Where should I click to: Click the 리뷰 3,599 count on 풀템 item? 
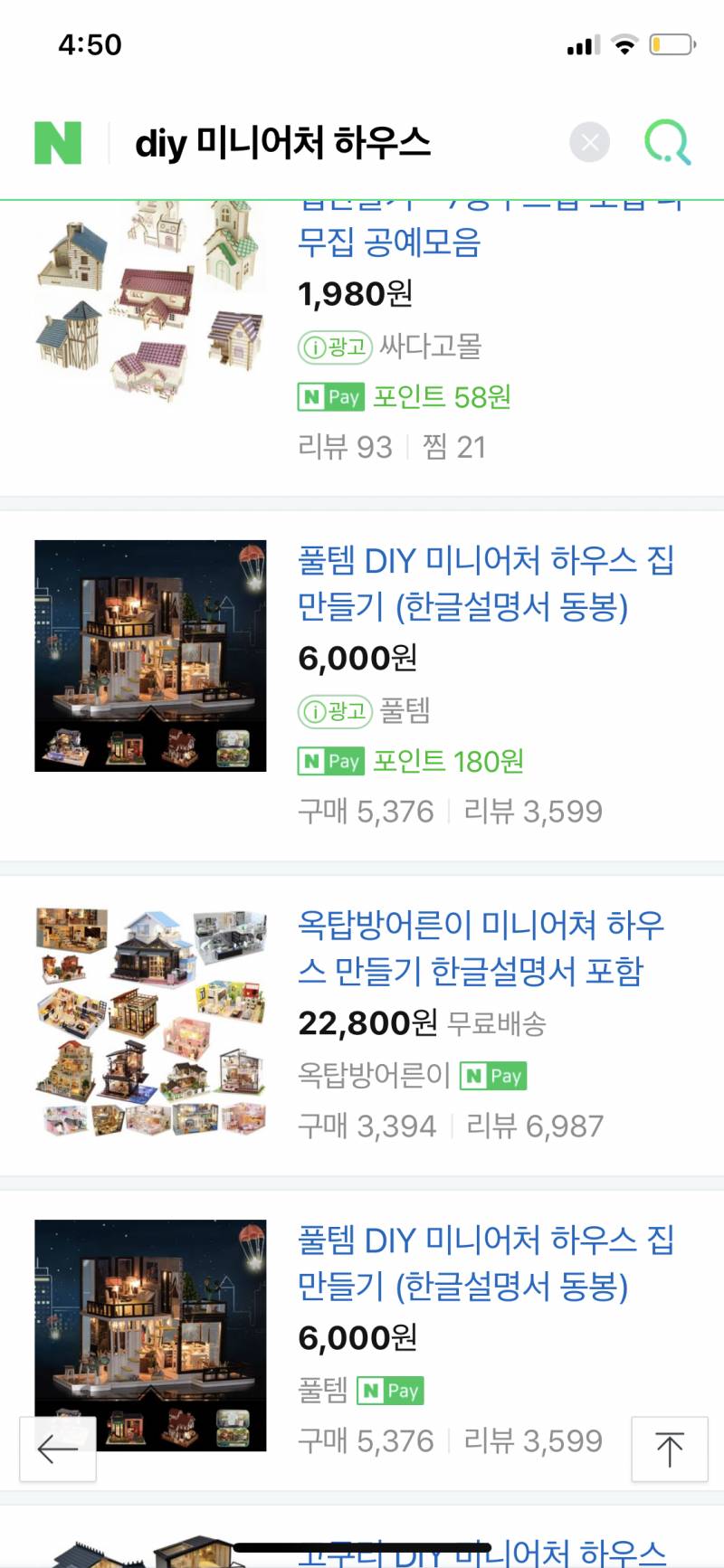pyautogui.click(x=536, y=811)
